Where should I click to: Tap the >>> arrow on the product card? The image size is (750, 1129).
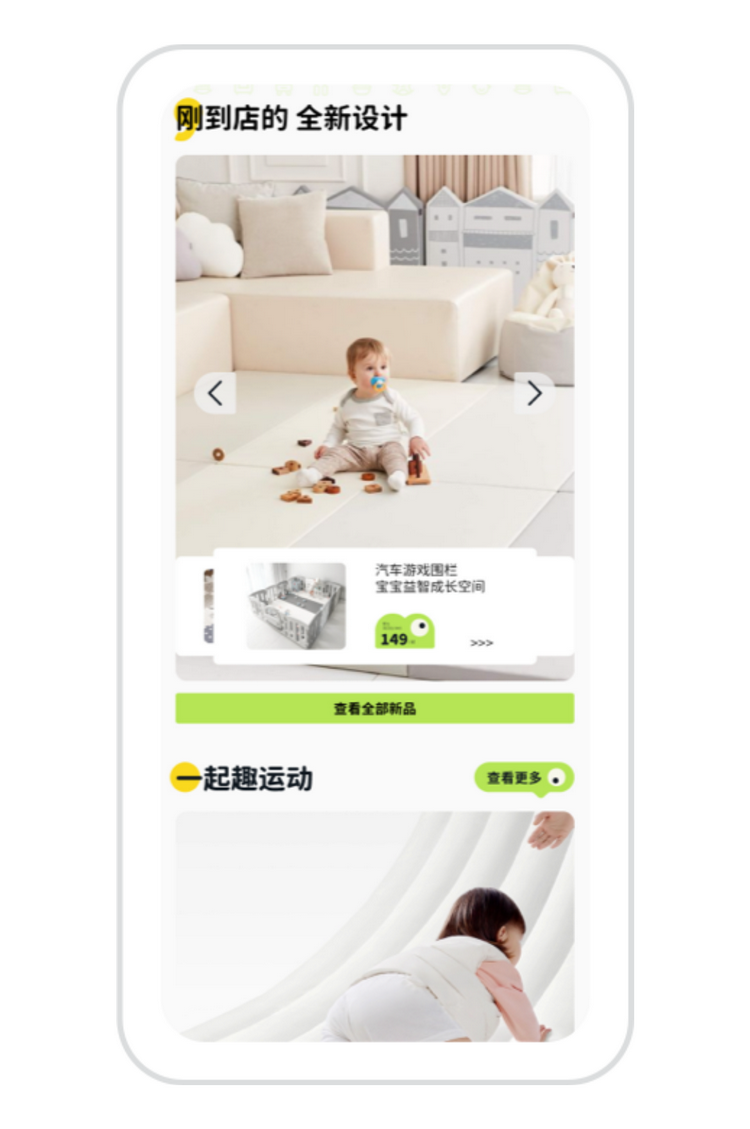[x=481, y=643]
